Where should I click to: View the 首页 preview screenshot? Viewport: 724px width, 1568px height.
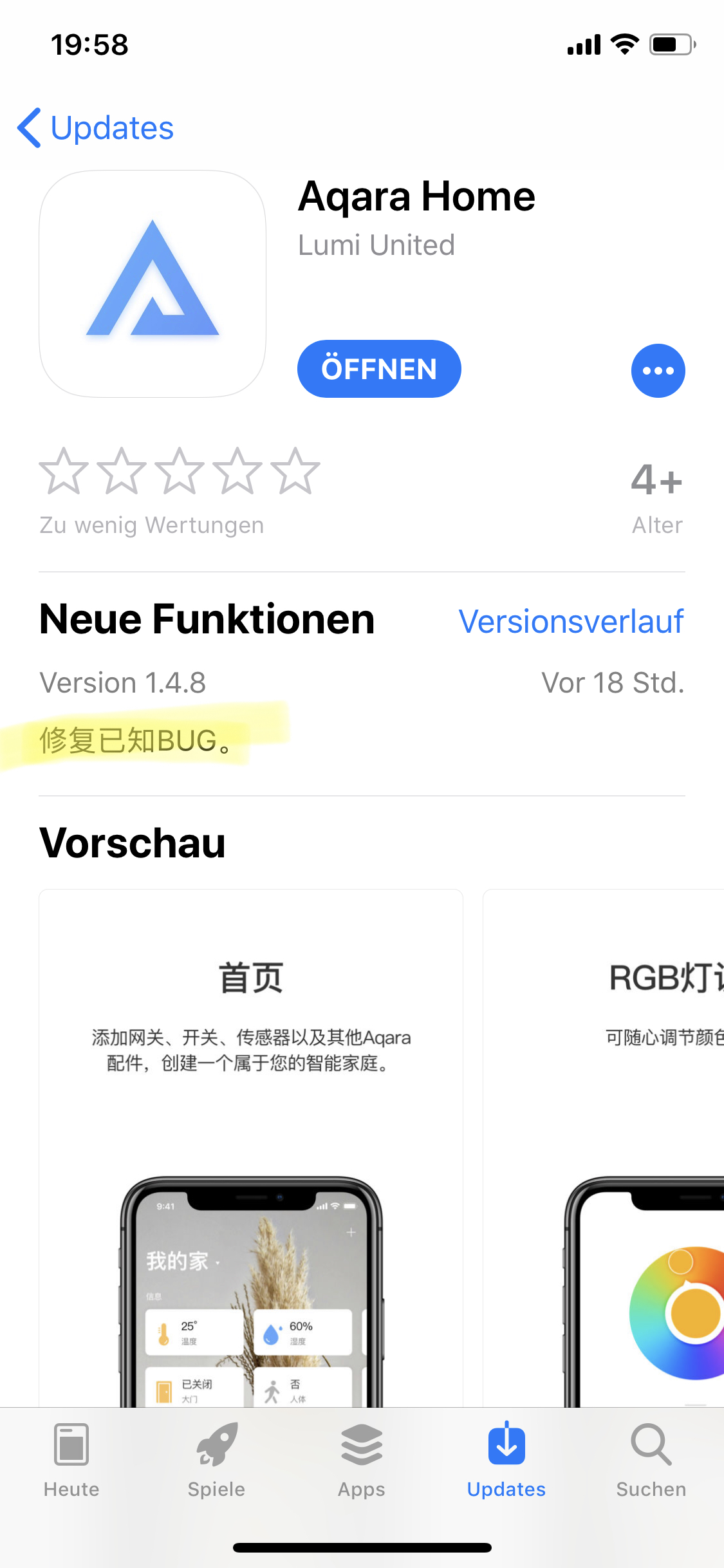click(x=251, y=1146)
